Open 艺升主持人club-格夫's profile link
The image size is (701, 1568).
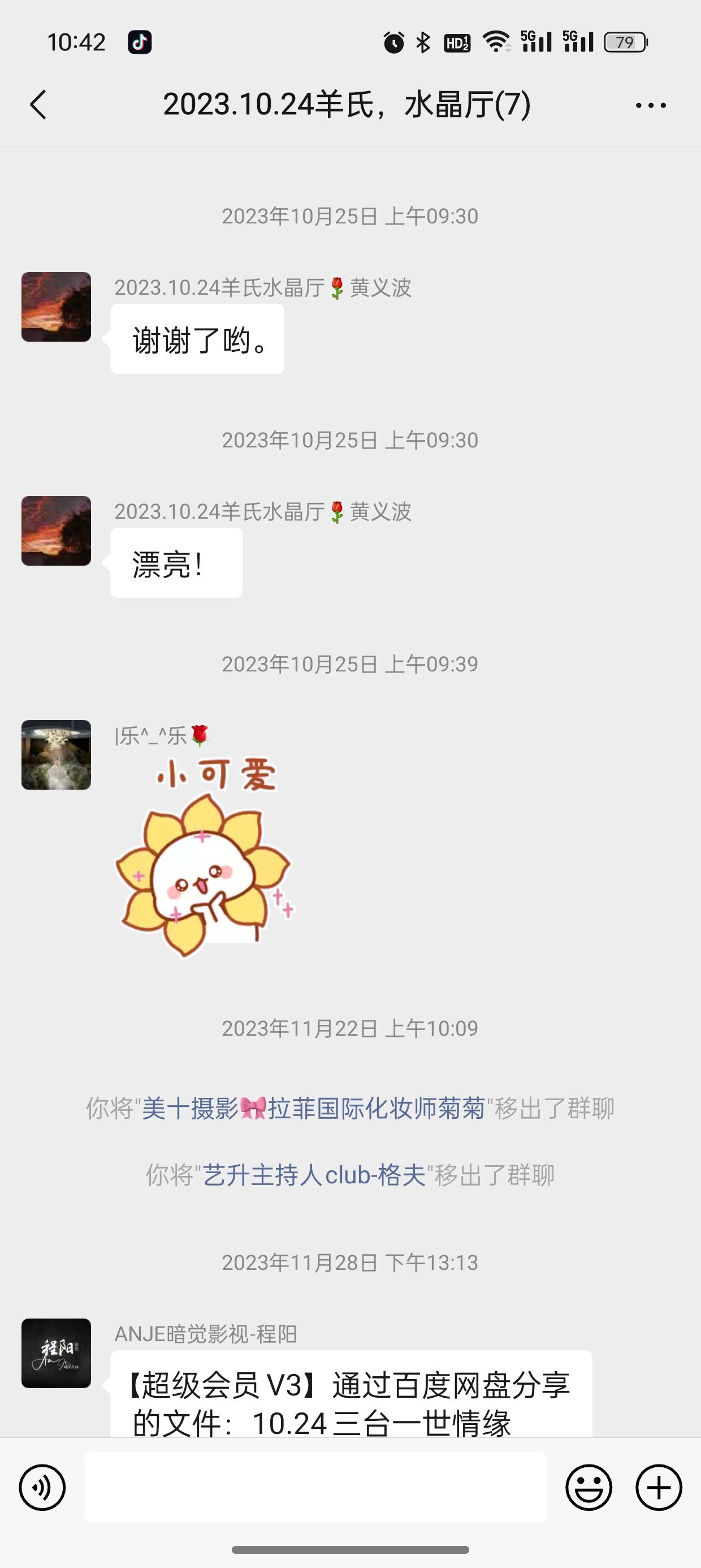click(x=313, y=1175)
